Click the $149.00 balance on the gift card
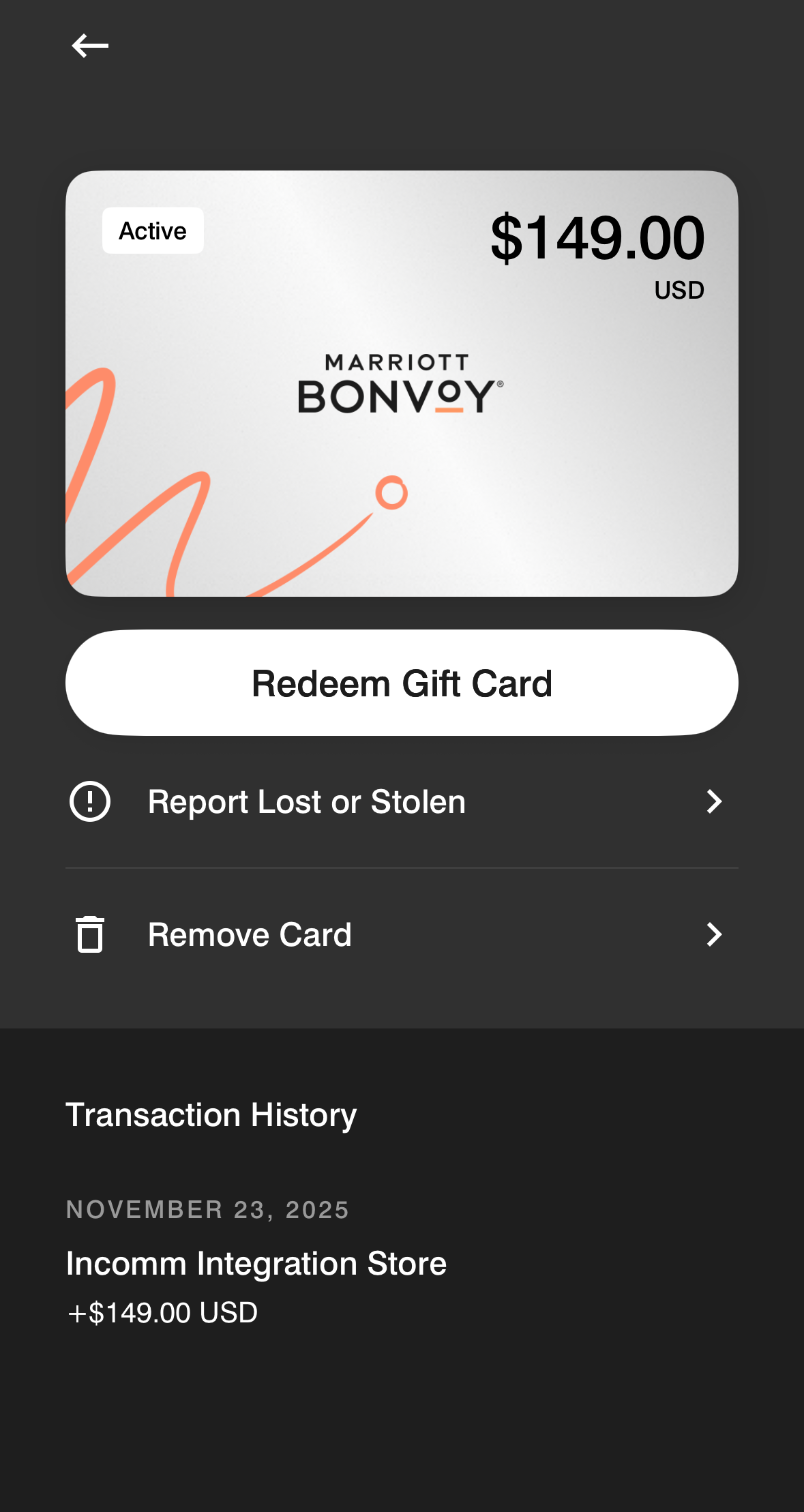The height and width of the screenshot is (1512, 804). 599,237
